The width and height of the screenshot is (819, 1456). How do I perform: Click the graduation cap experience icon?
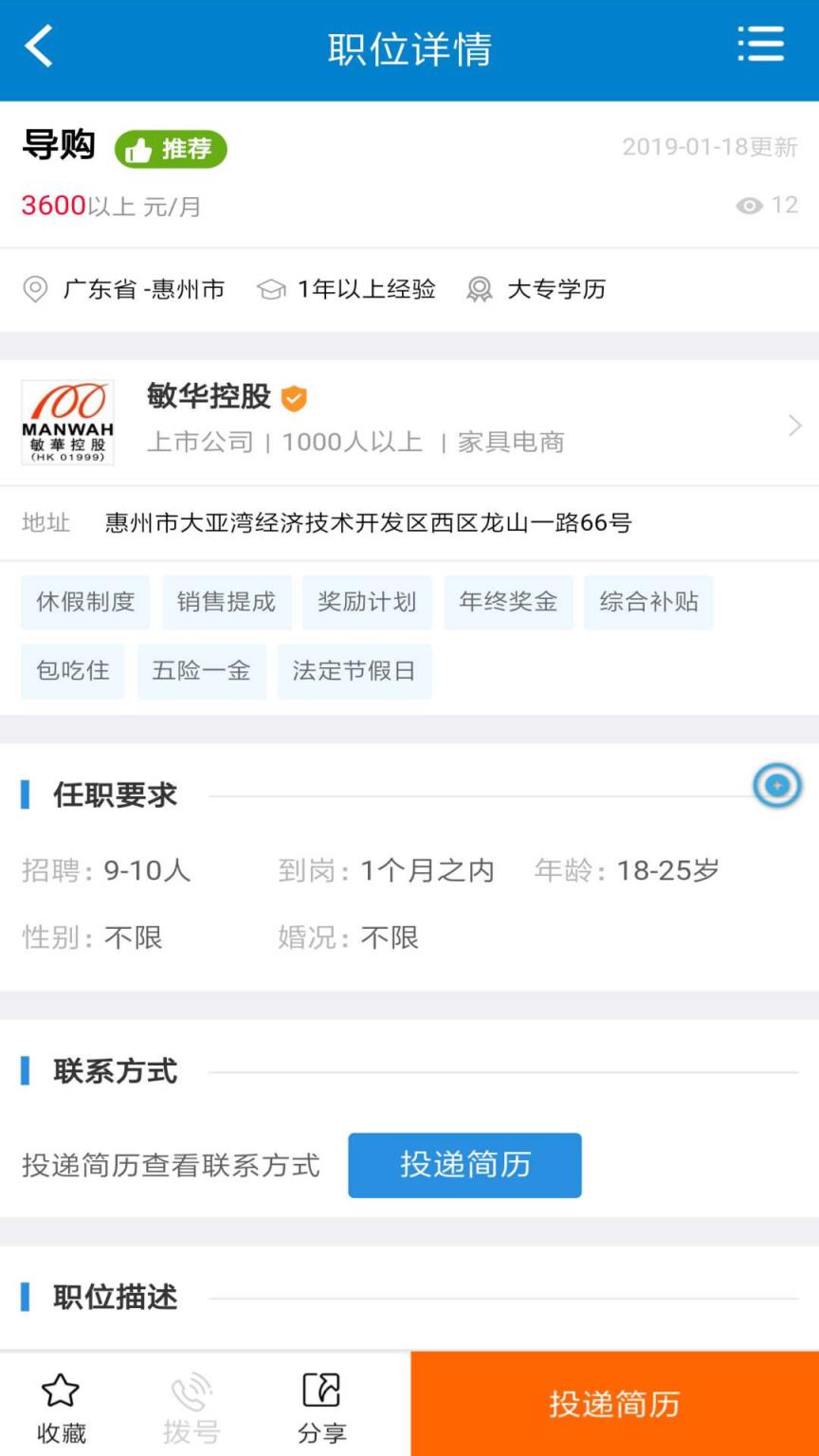[270, 289]
